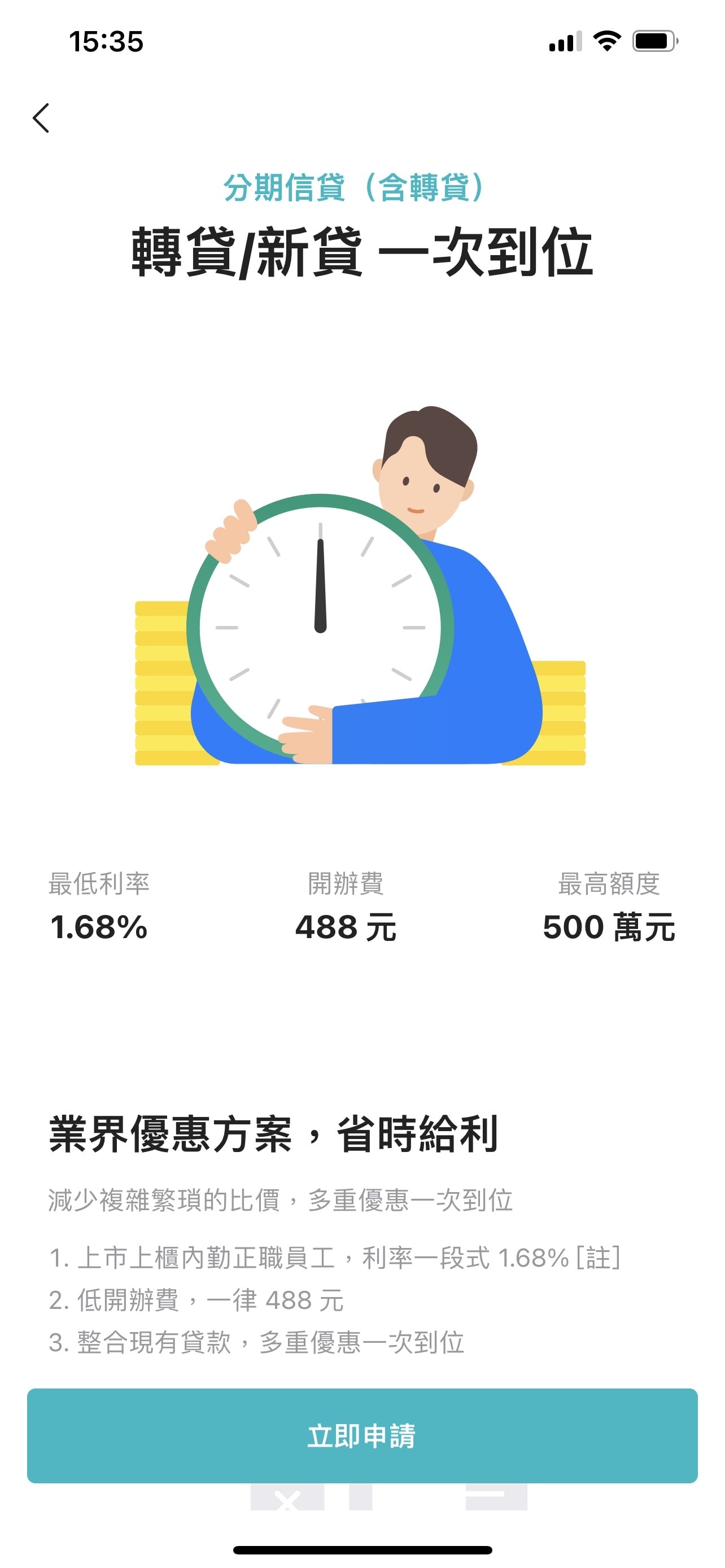Tap the 立即申請 apply button

click(362, 1435)
